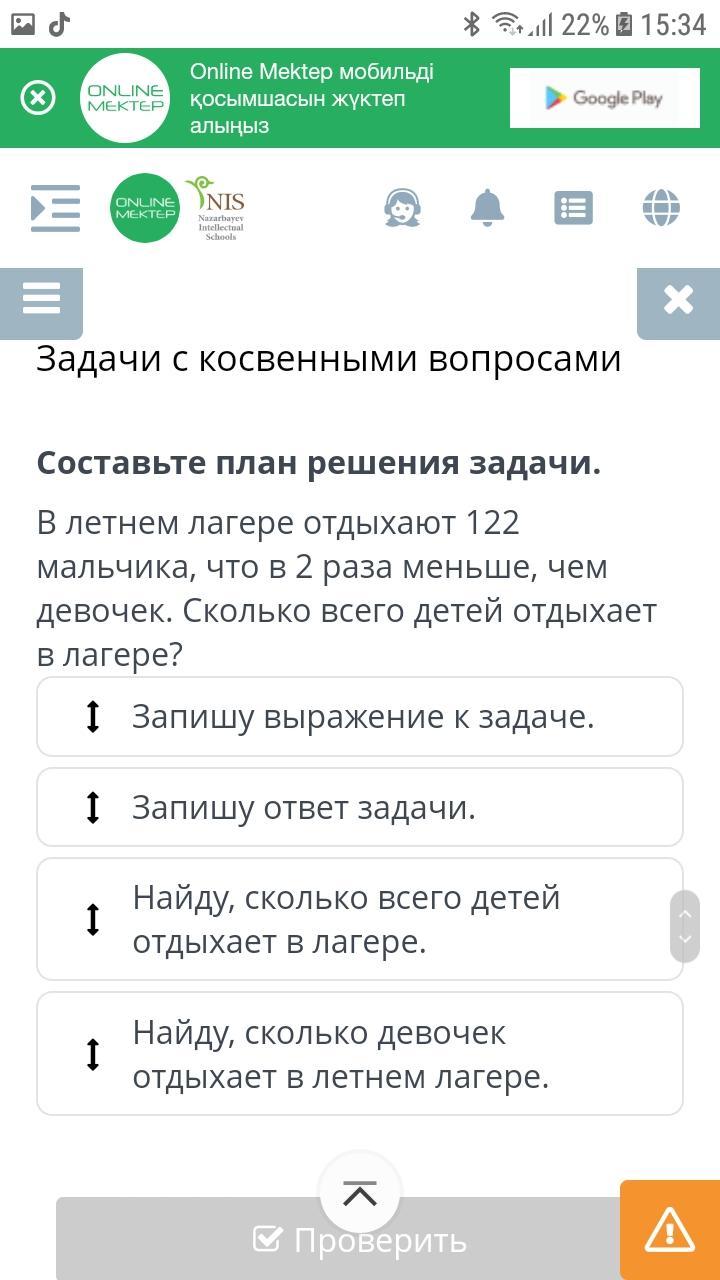This screenshot has width=720, height=1280.
Task: Report a problem with the warning button
Action: 669,1230
